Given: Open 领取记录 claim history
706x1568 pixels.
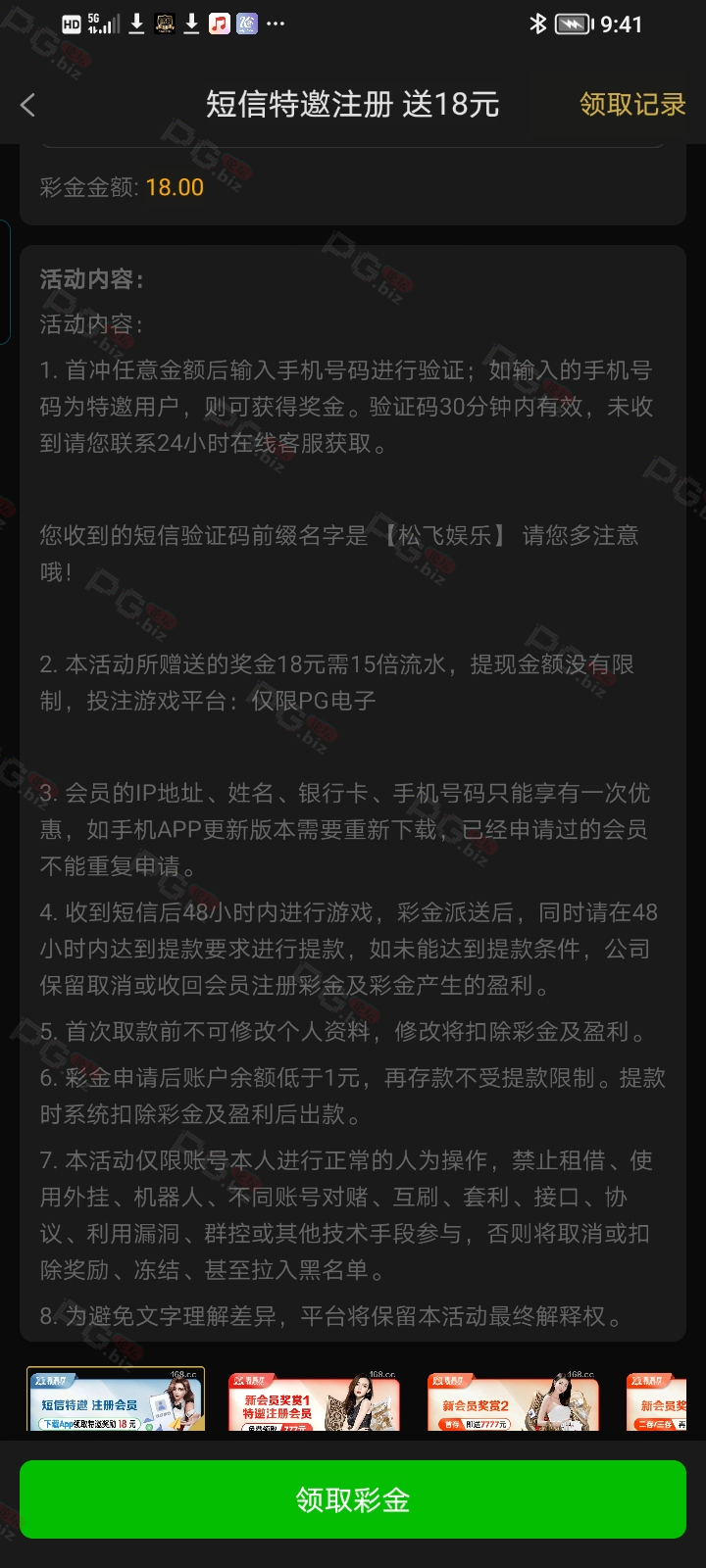Looking at the screenshot, I should coord(632,104).
